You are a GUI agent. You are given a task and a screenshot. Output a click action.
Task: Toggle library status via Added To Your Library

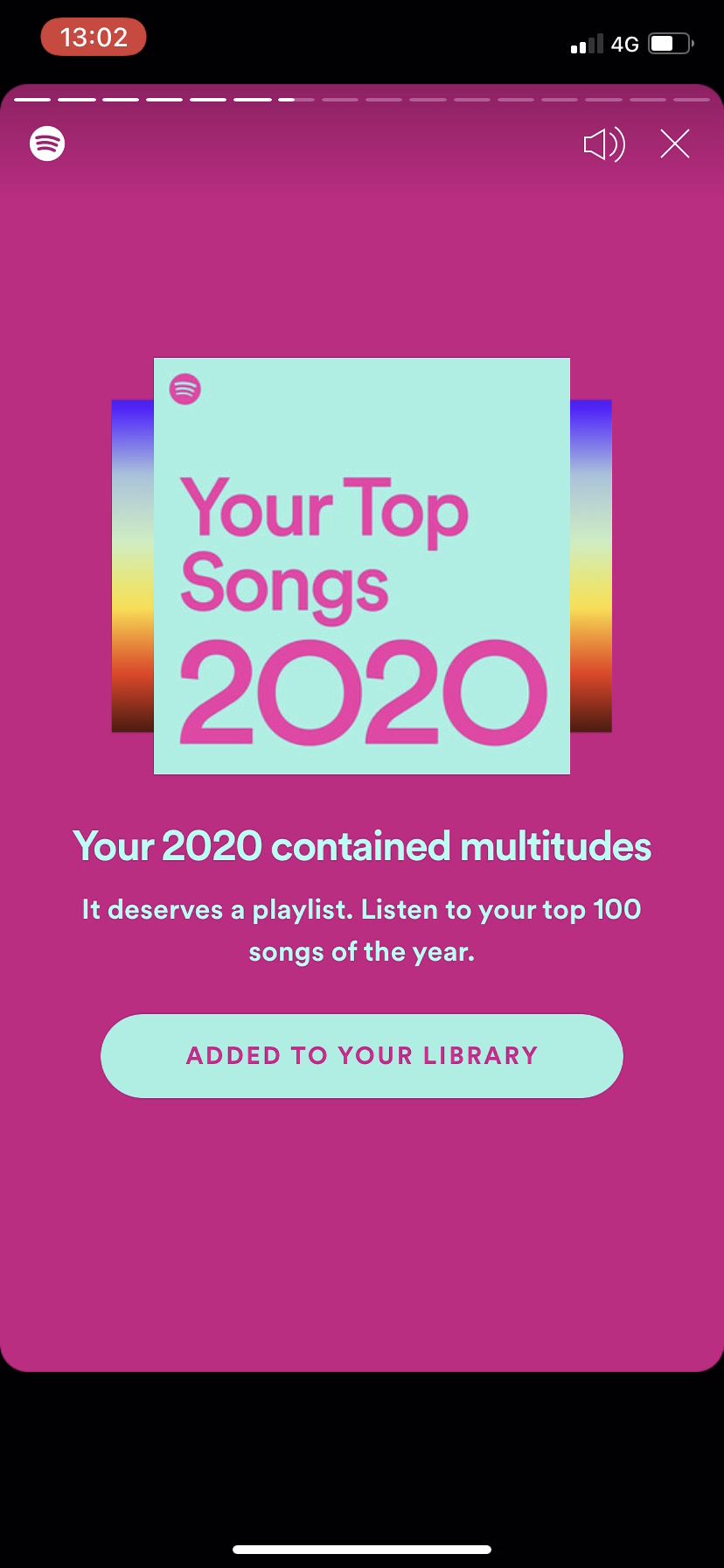(362, 1055)
